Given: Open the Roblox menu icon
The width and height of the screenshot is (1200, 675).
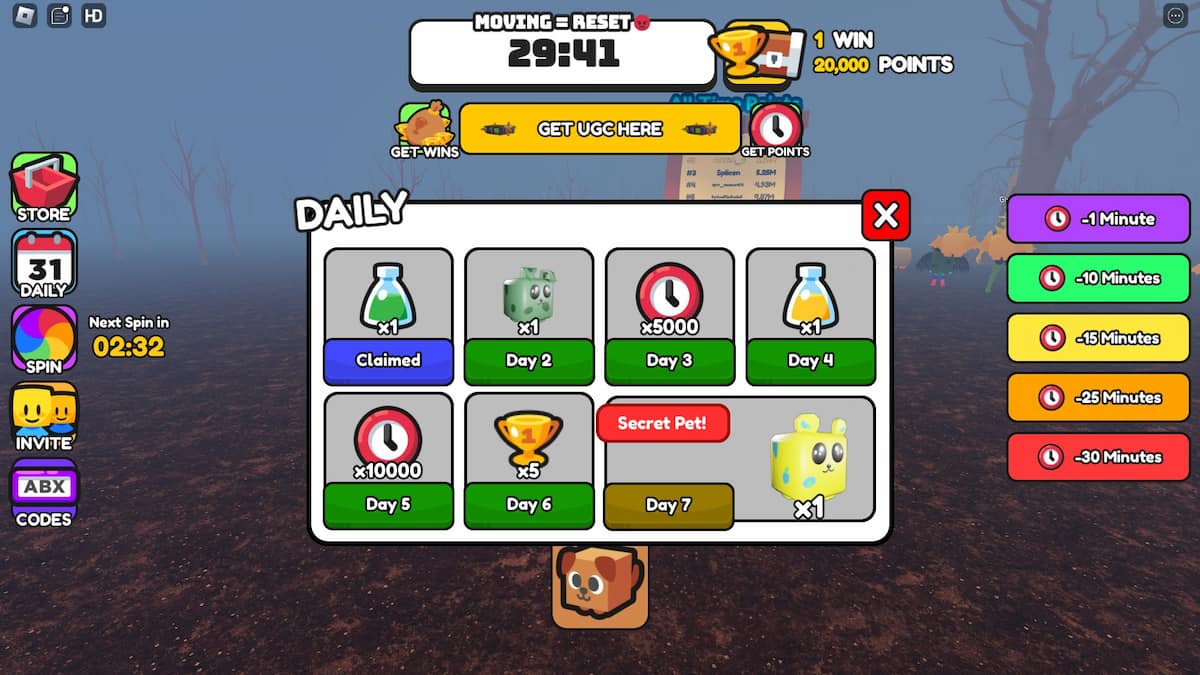Looking at the screenshot, I should [x=25, y=15].
